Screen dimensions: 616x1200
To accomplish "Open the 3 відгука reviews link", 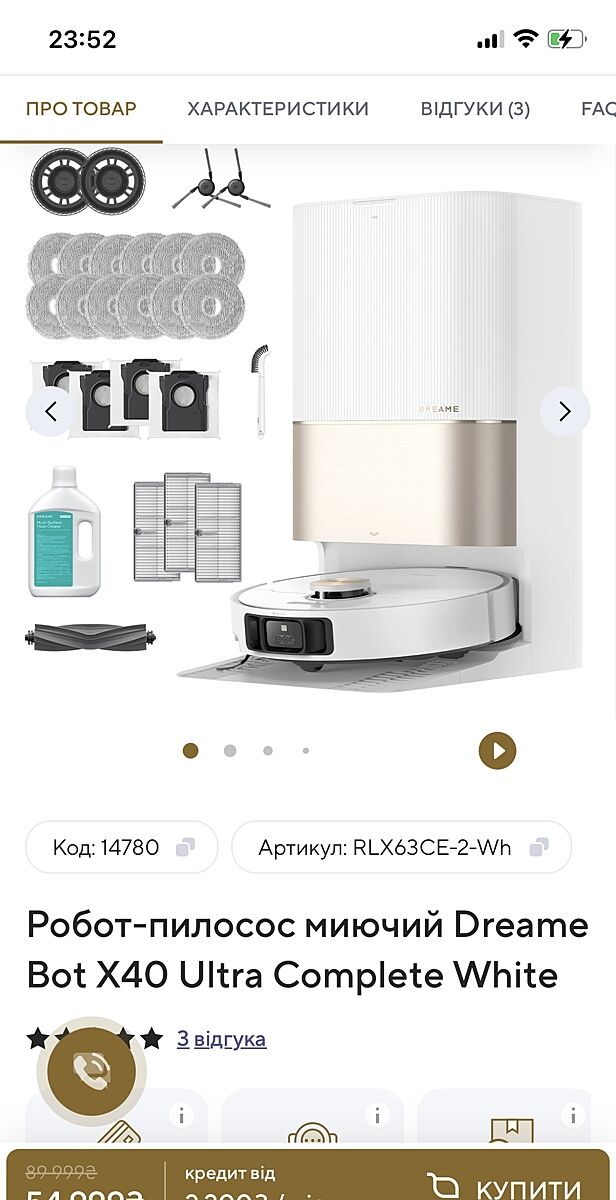I will pyautogui.click(x=221, y=1039).
